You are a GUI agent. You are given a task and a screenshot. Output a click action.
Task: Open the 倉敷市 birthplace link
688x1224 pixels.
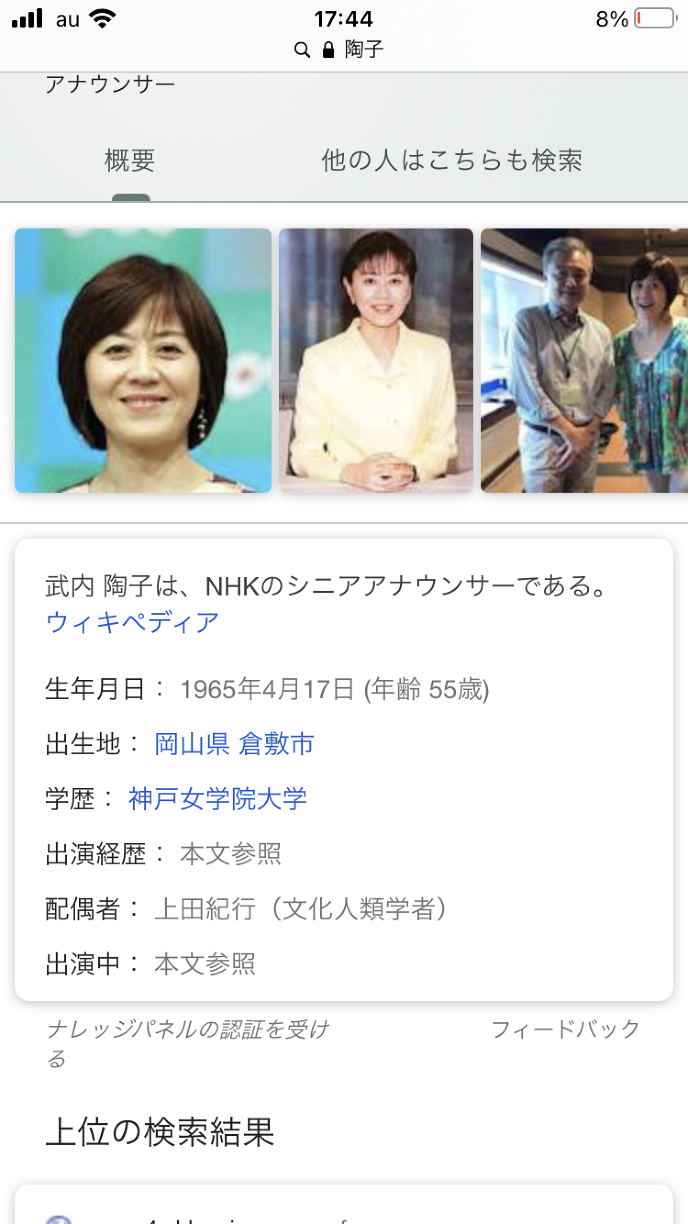click(277, 744)
